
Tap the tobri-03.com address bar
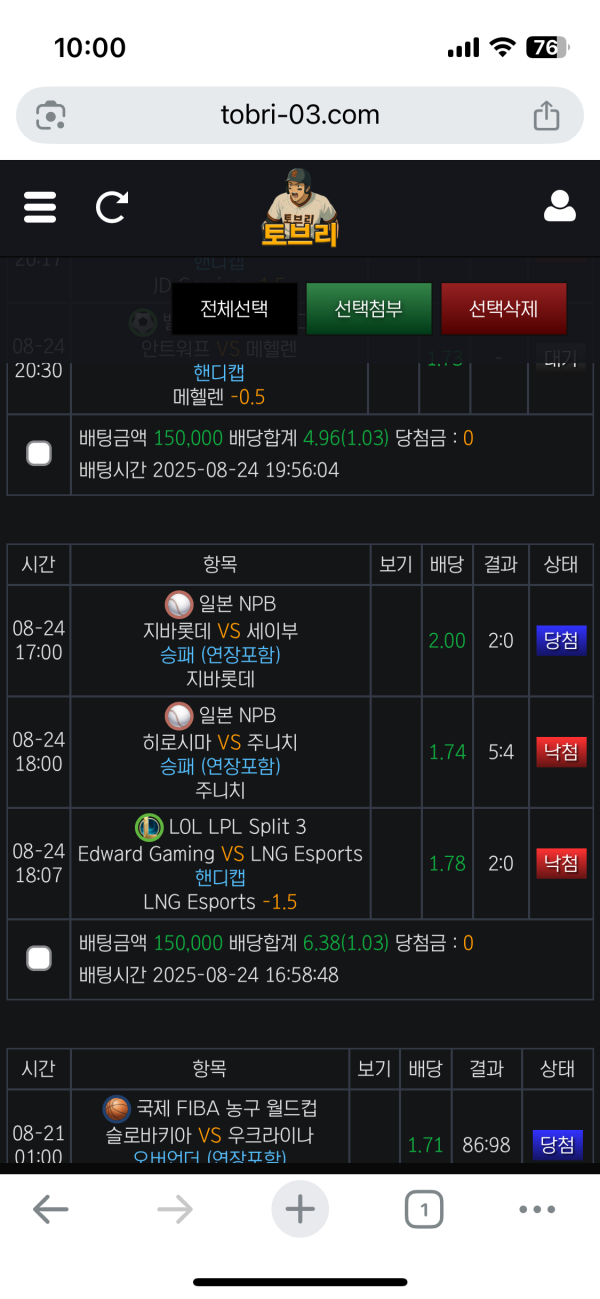pyautogui.click(x=300, y=115)
